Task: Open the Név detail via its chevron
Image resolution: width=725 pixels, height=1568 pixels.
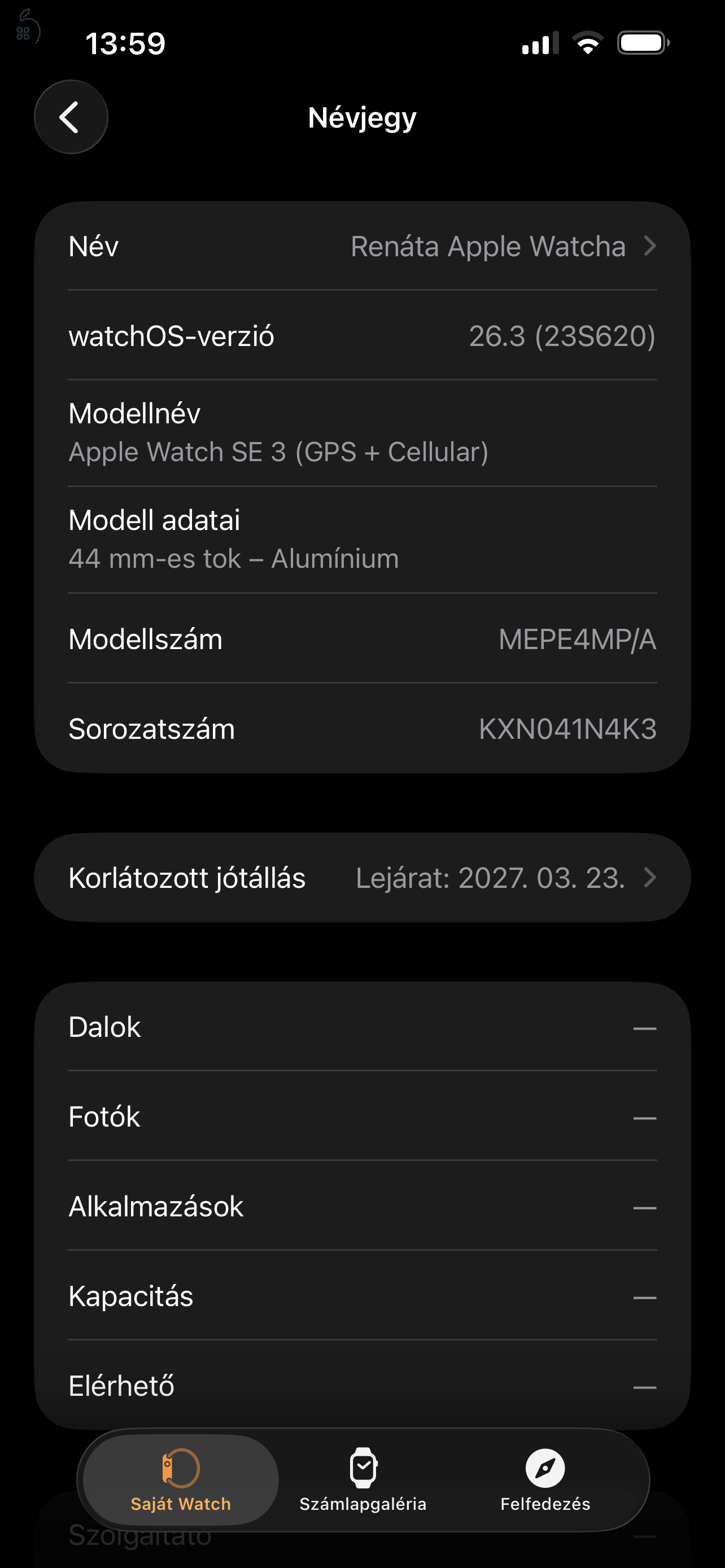Action: click(650, 247)
